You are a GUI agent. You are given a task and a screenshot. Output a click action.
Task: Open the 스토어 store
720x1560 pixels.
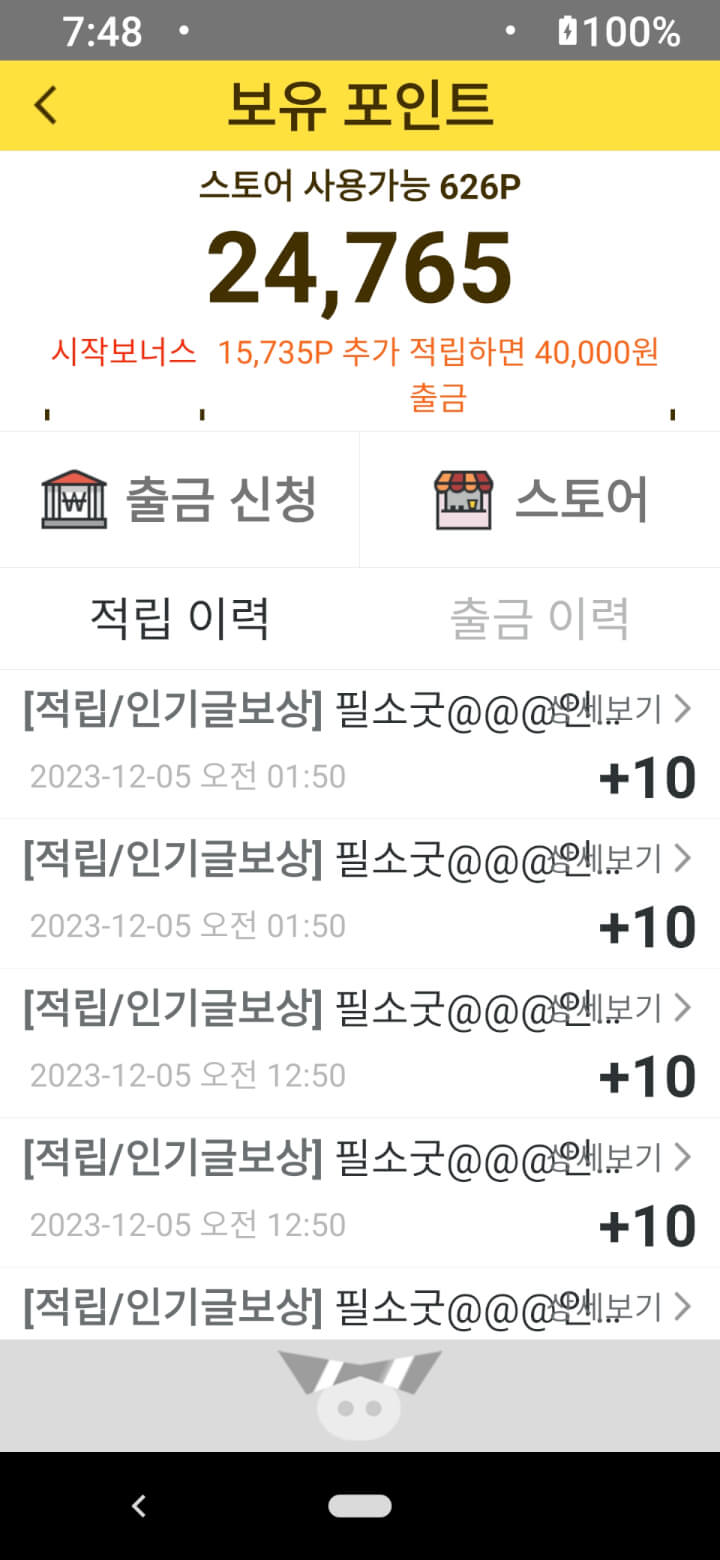point(540,499)
